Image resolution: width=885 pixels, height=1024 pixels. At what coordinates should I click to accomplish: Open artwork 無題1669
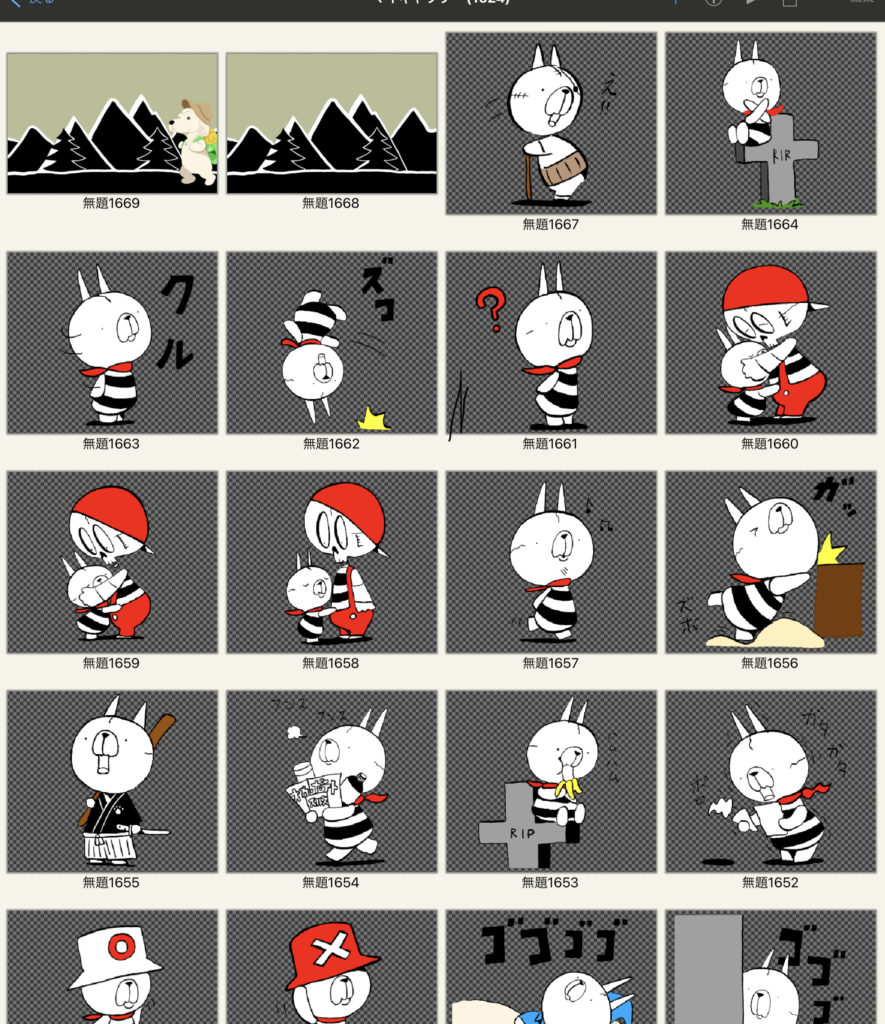pyautogui.click(x=112, y=123)
